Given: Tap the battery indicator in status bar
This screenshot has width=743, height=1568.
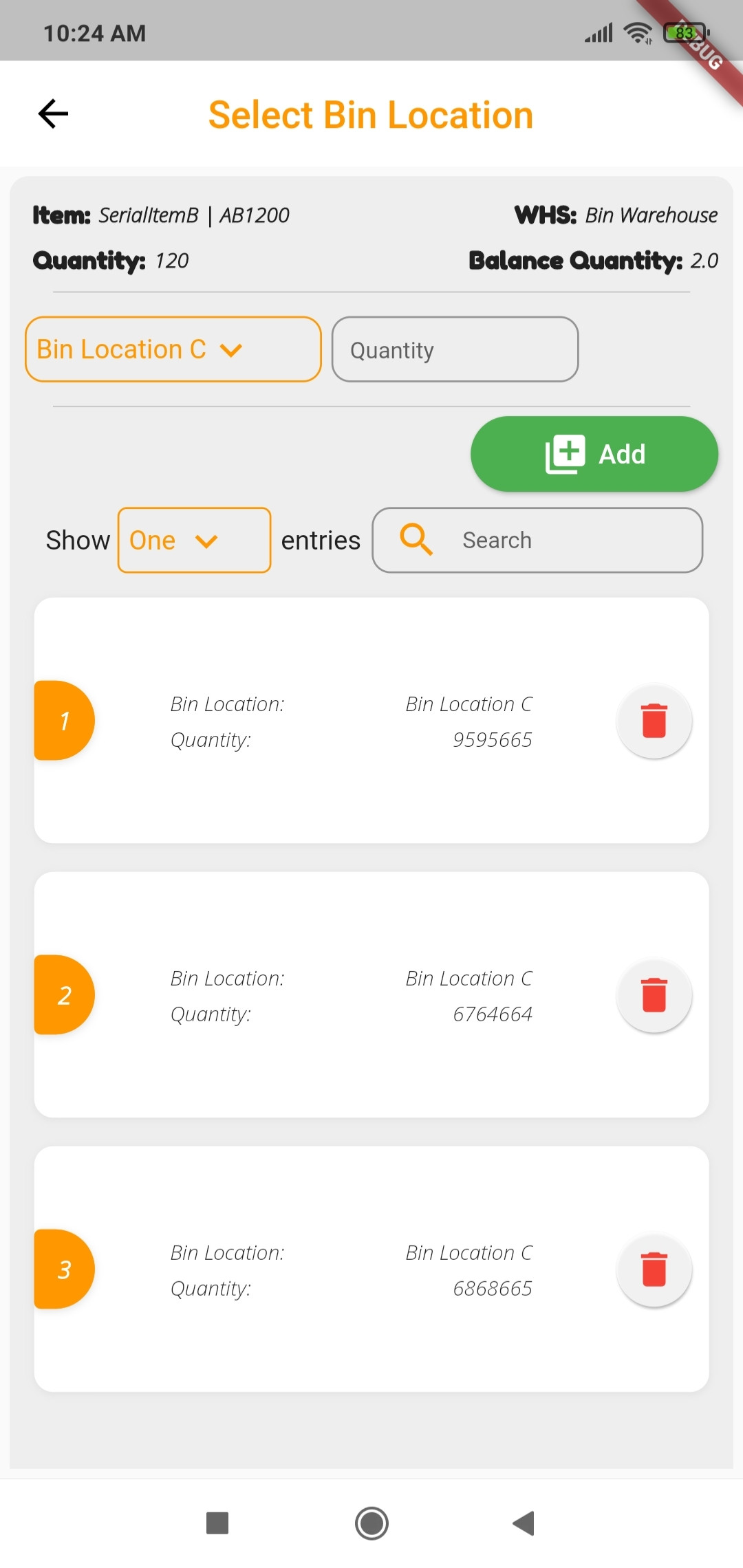Looking at the screenshot, I should [683, 32].
